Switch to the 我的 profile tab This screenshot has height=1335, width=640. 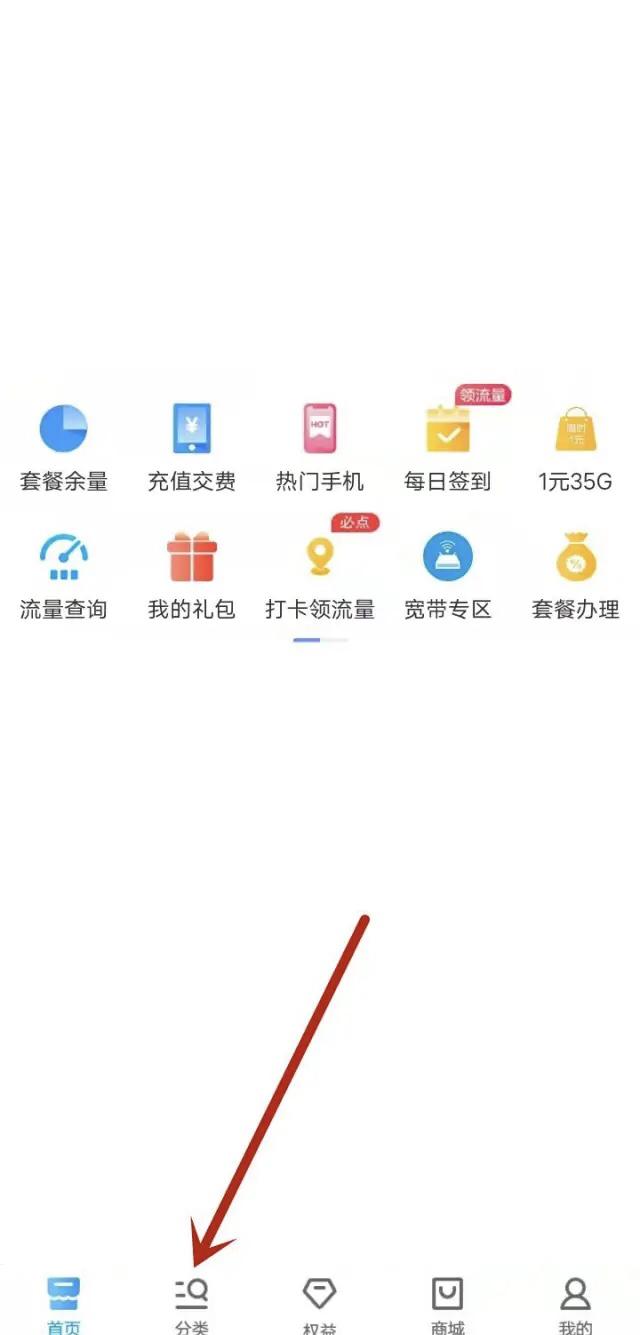575,1303
